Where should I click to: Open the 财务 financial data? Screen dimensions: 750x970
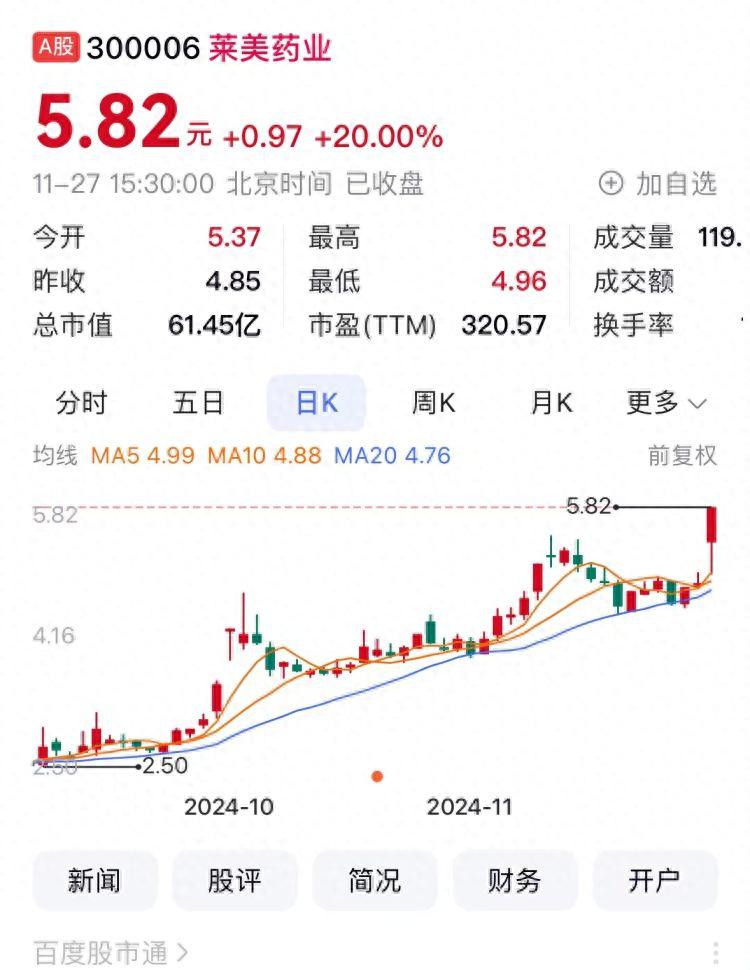click(515, 880)
